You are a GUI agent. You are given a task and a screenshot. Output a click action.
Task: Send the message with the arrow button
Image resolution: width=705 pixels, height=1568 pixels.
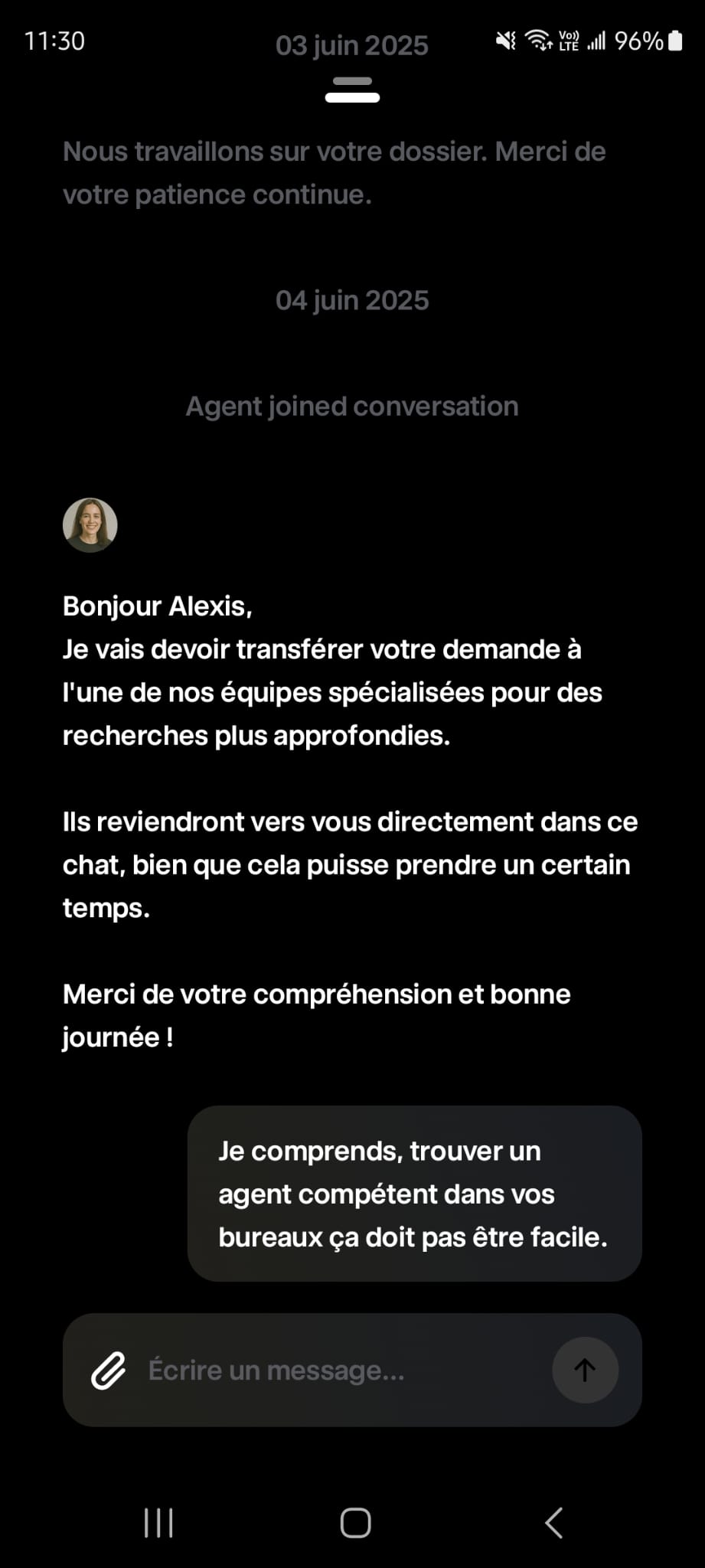click(585, 1370)
